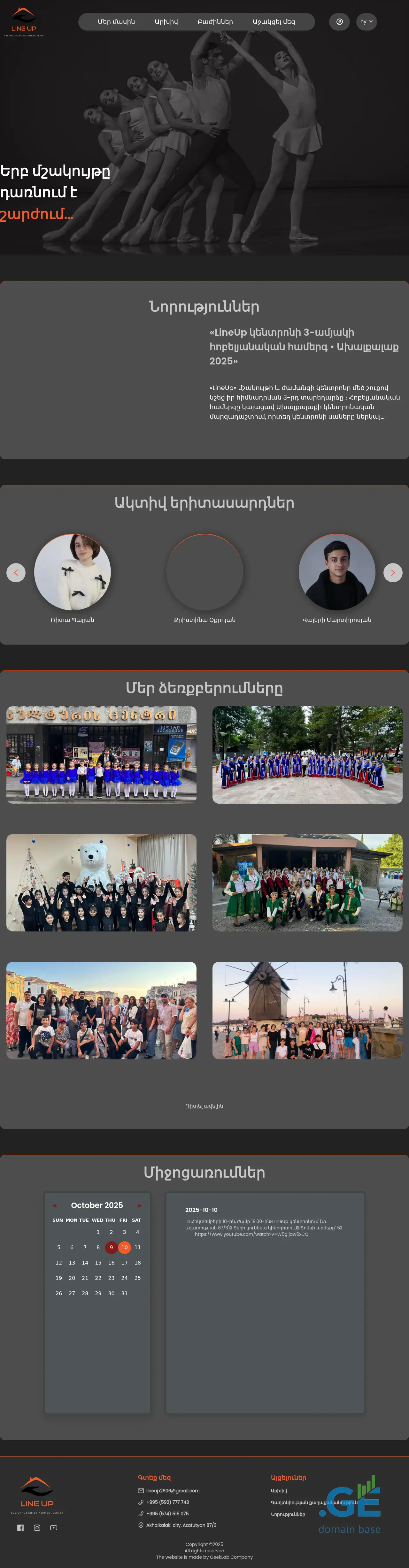Tap the Դիտել ավելին link
Image resolution: width=409 pixels, height=1568 pixels.
[x=204, y=1106]
